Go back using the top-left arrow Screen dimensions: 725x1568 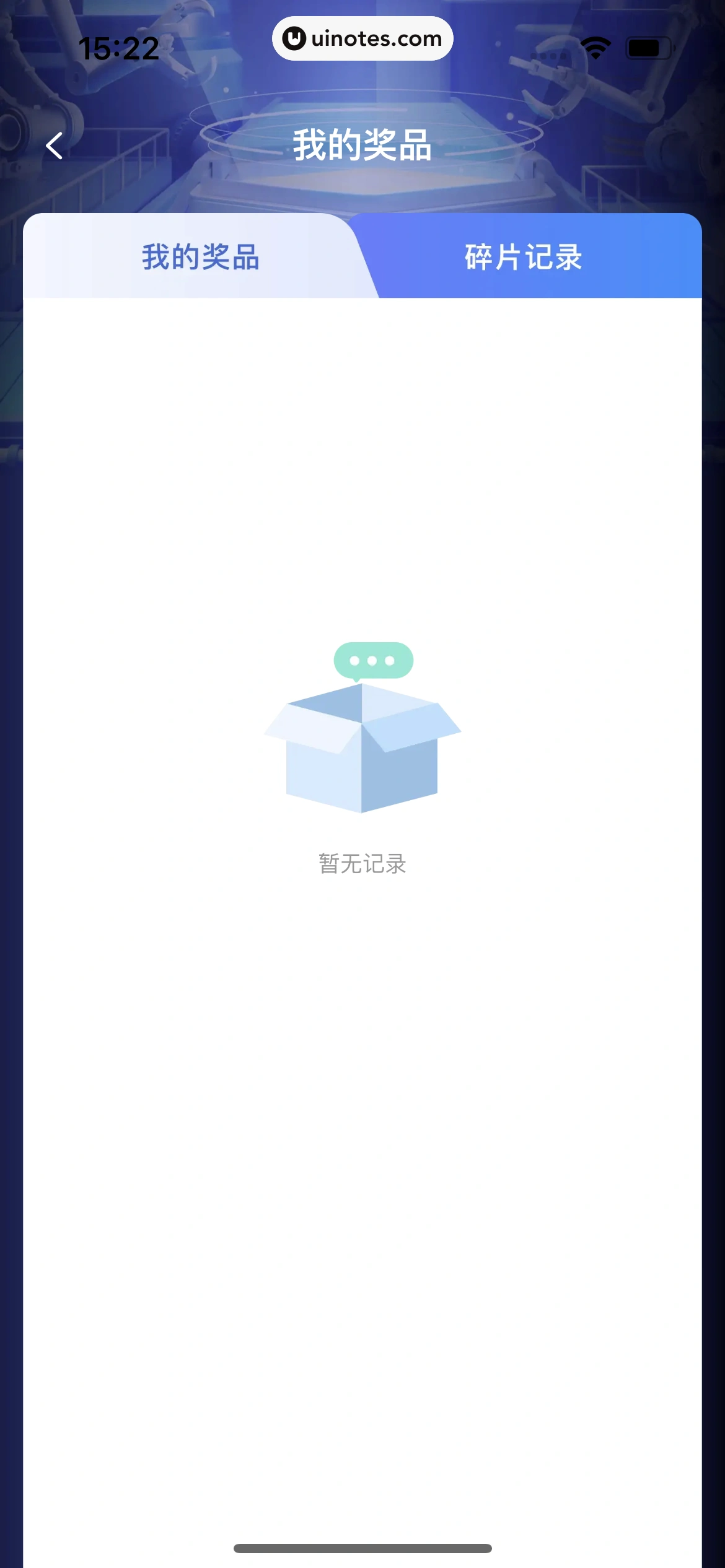pos(55,146)
